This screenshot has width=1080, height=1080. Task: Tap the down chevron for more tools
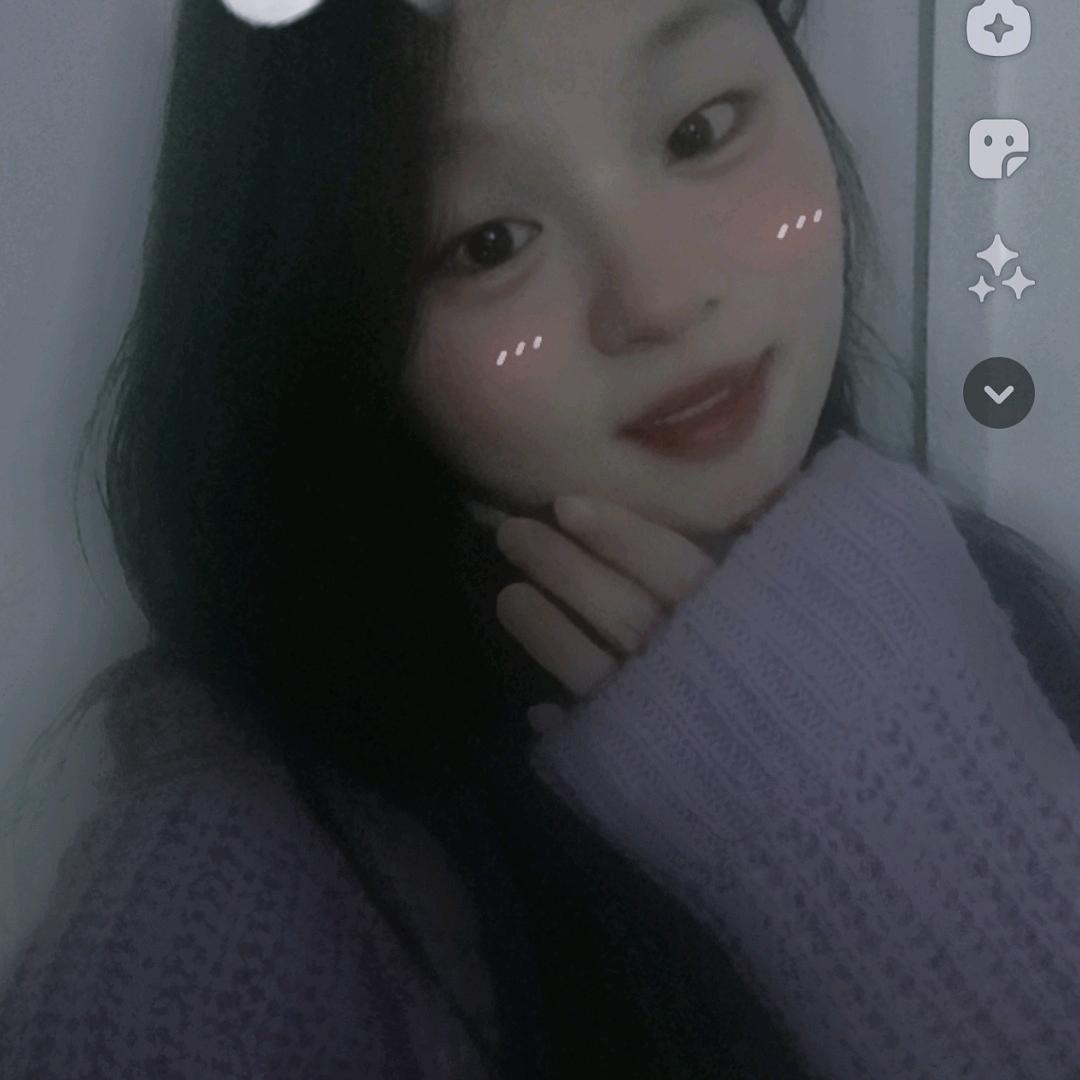point(998,393)
